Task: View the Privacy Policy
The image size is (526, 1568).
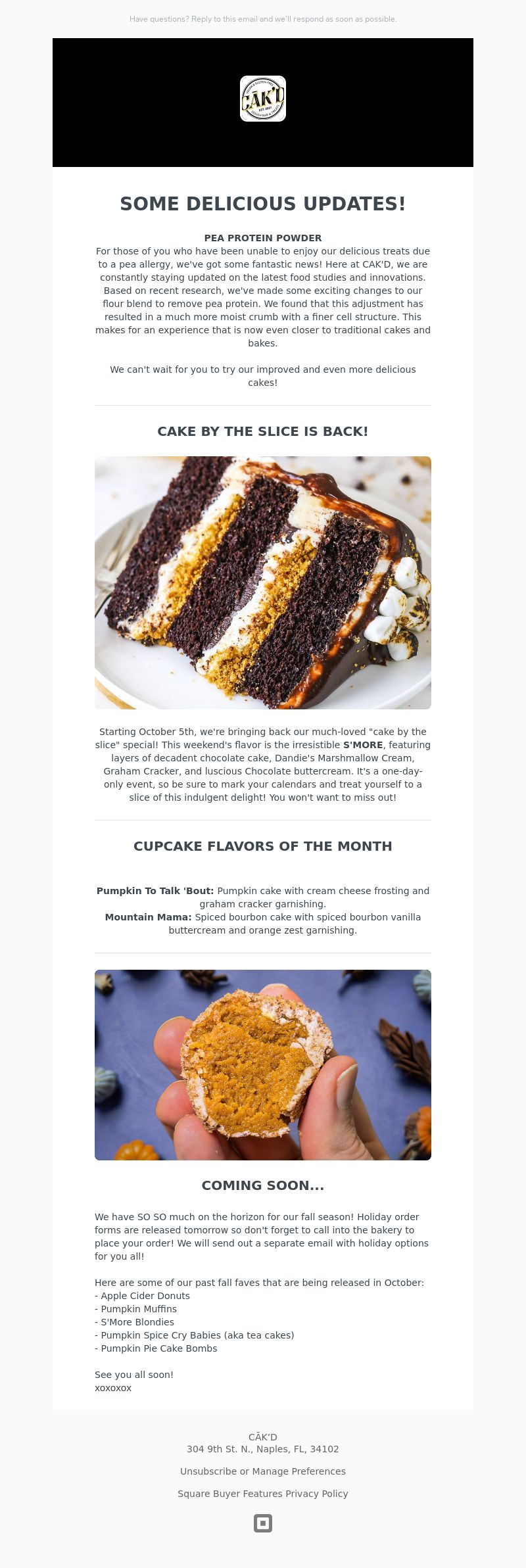Action: (317, 1494)
